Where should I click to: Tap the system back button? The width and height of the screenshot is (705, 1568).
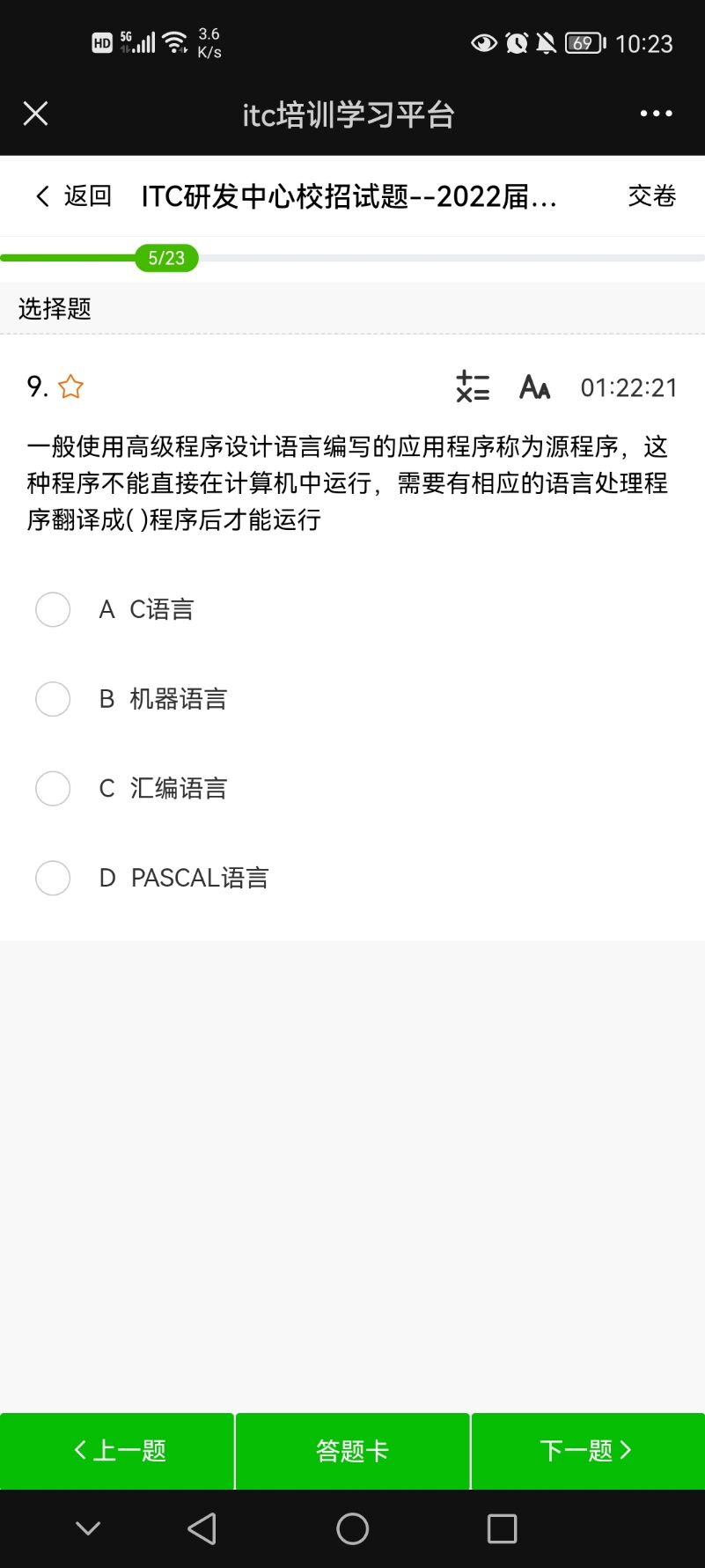(202, 1529)
